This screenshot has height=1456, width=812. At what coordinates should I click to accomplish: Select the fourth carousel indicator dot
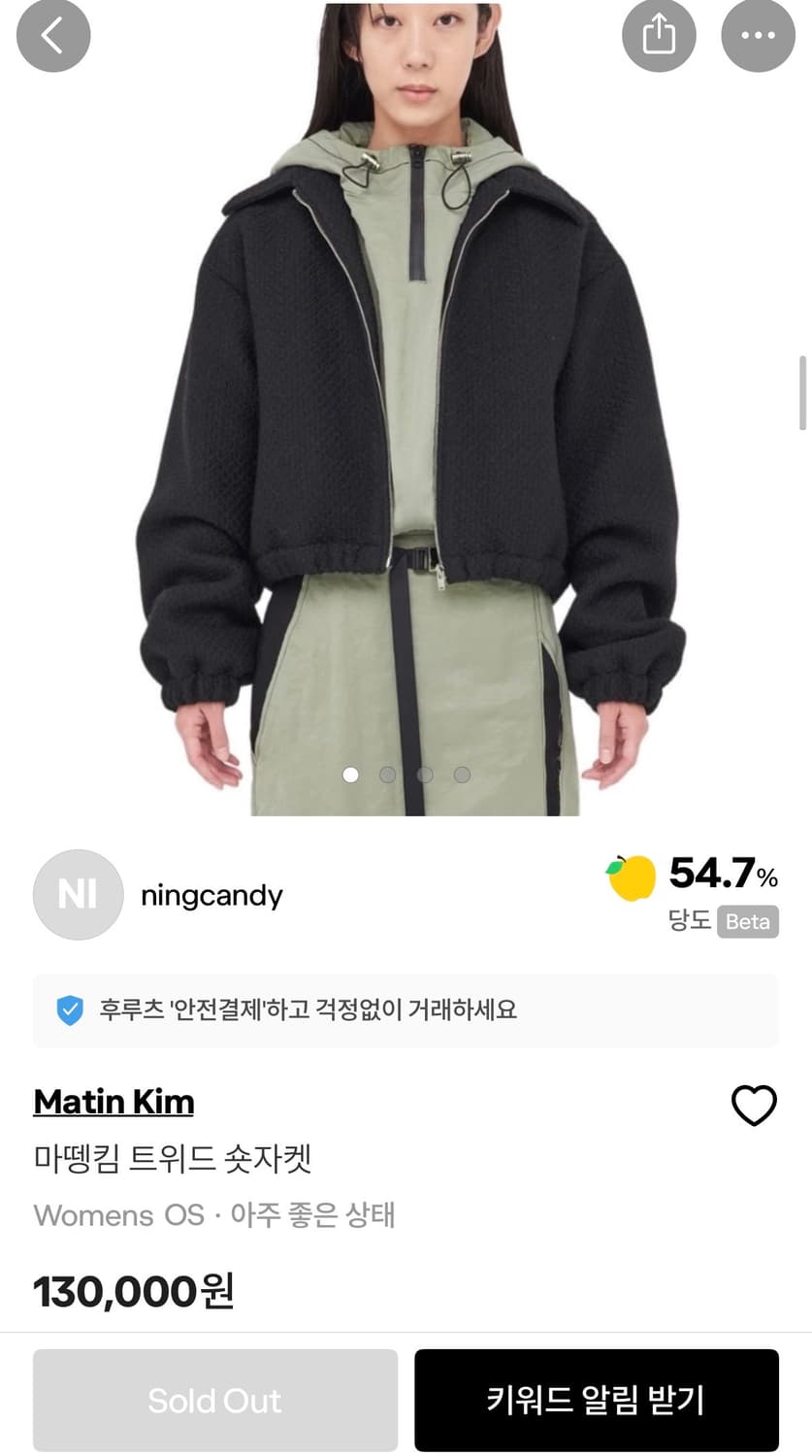[461, 775]
